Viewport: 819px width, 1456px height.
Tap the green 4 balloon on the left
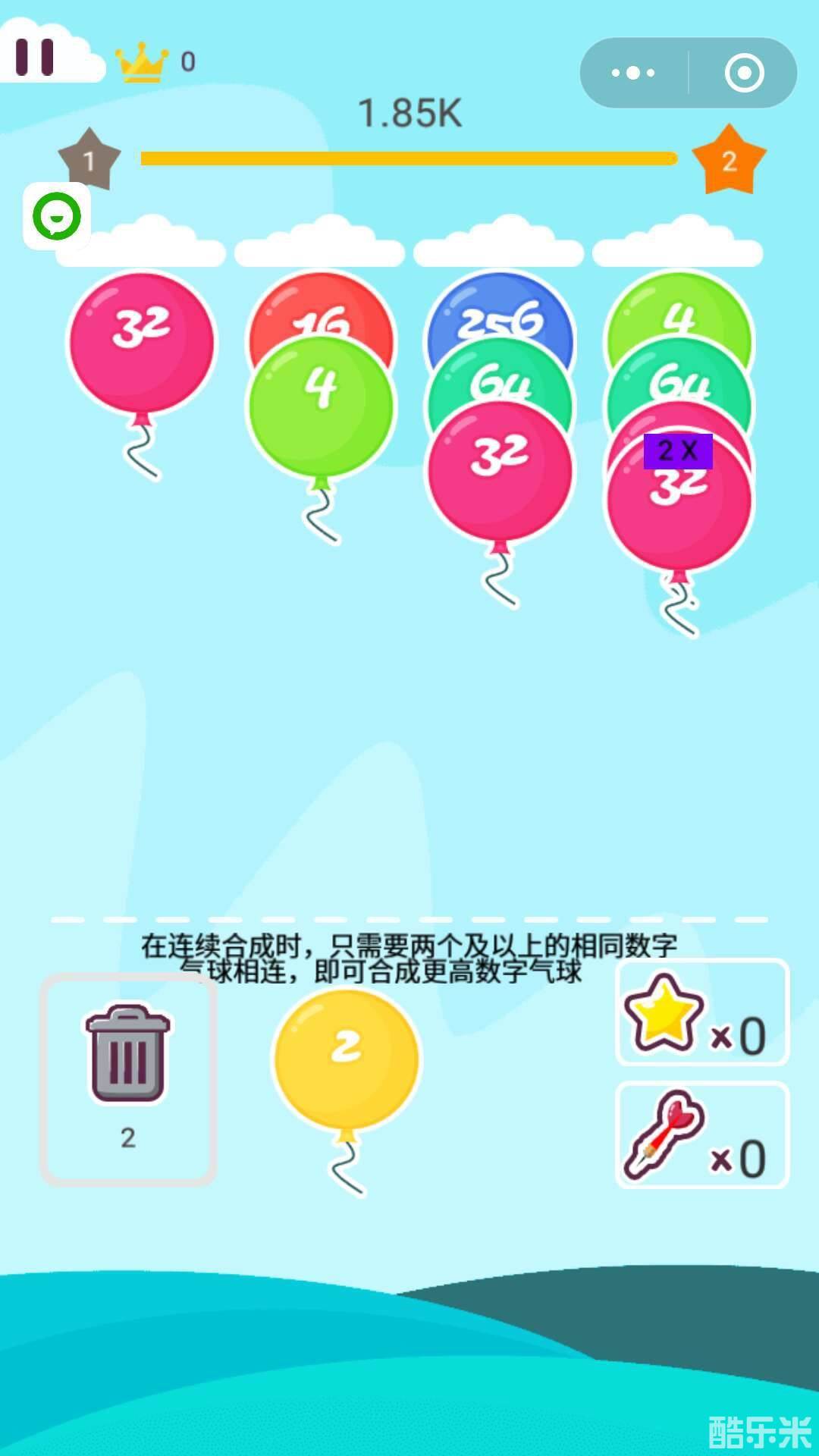[x=322, y=391]
